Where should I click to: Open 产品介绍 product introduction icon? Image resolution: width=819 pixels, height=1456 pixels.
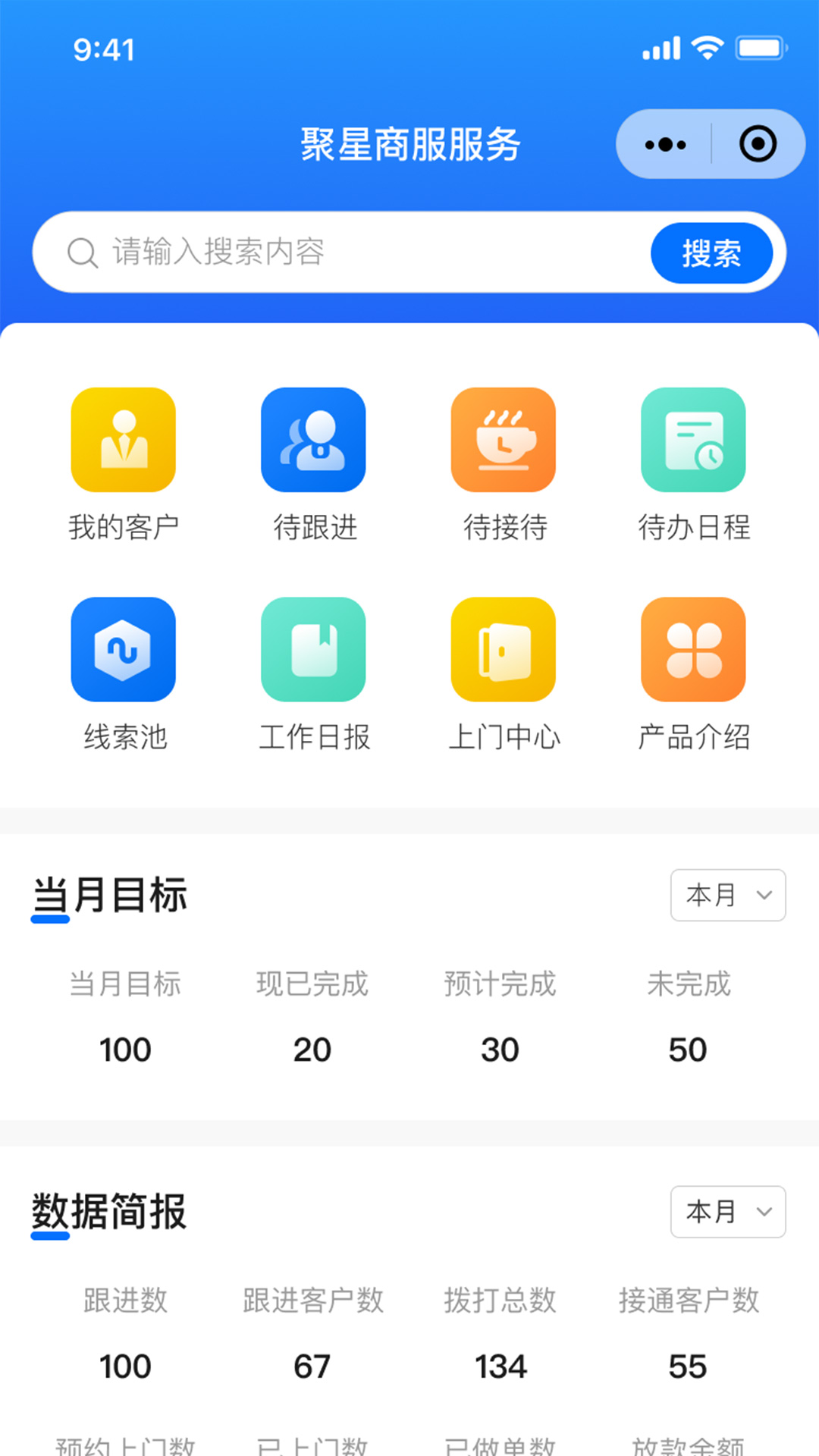pos(692,648)
